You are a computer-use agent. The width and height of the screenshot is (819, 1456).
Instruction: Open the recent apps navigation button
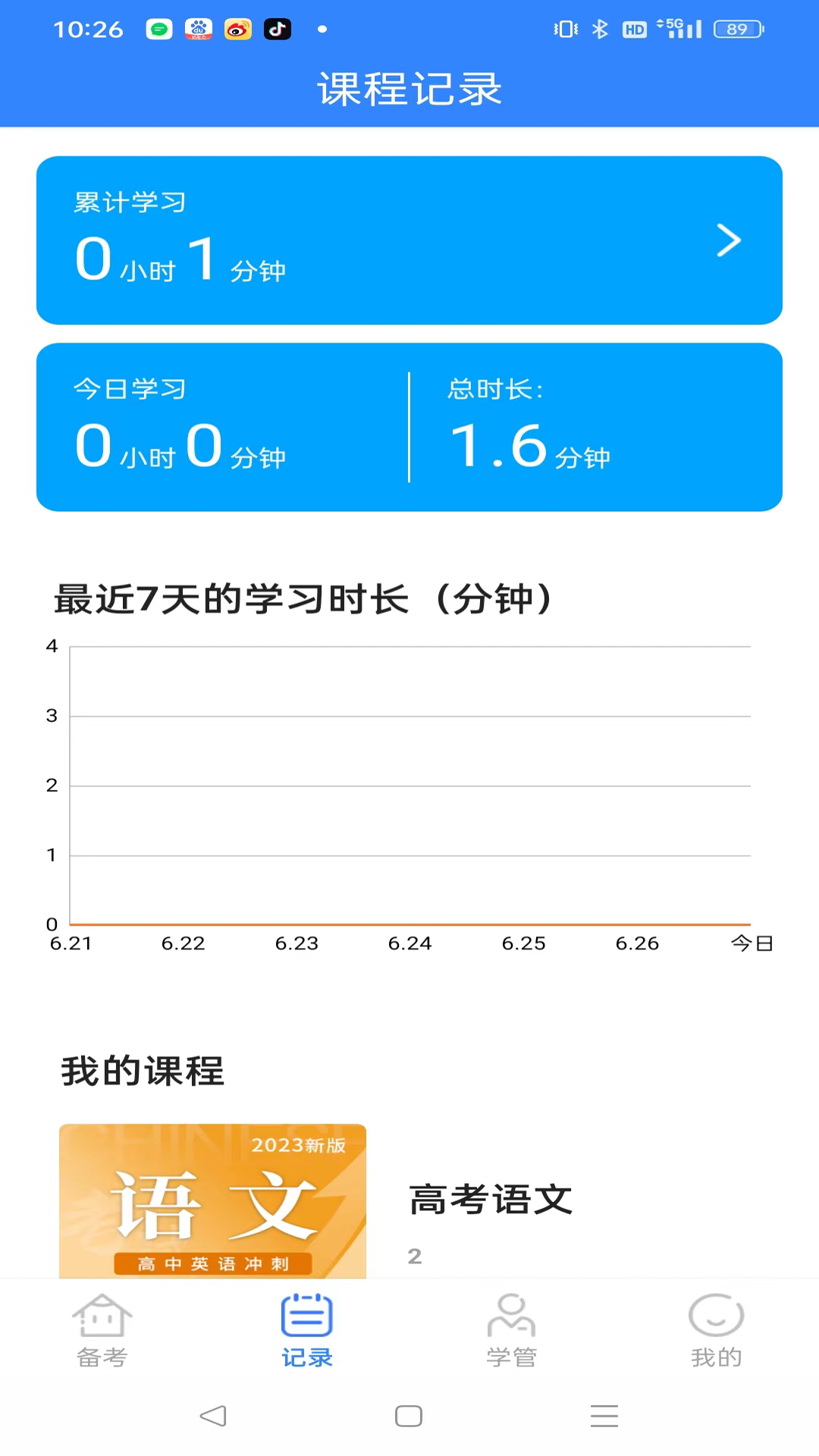(x=604, y=1415)
